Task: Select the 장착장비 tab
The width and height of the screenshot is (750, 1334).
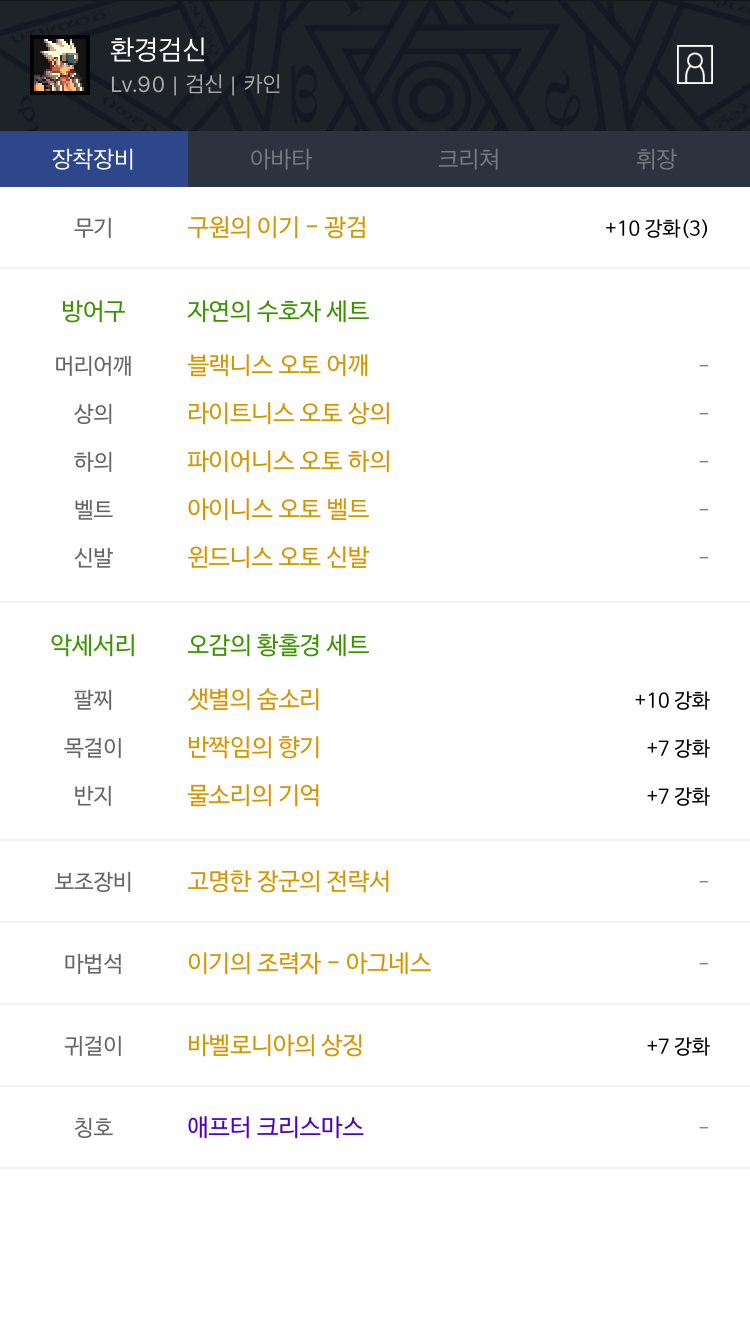Action: 94,159
